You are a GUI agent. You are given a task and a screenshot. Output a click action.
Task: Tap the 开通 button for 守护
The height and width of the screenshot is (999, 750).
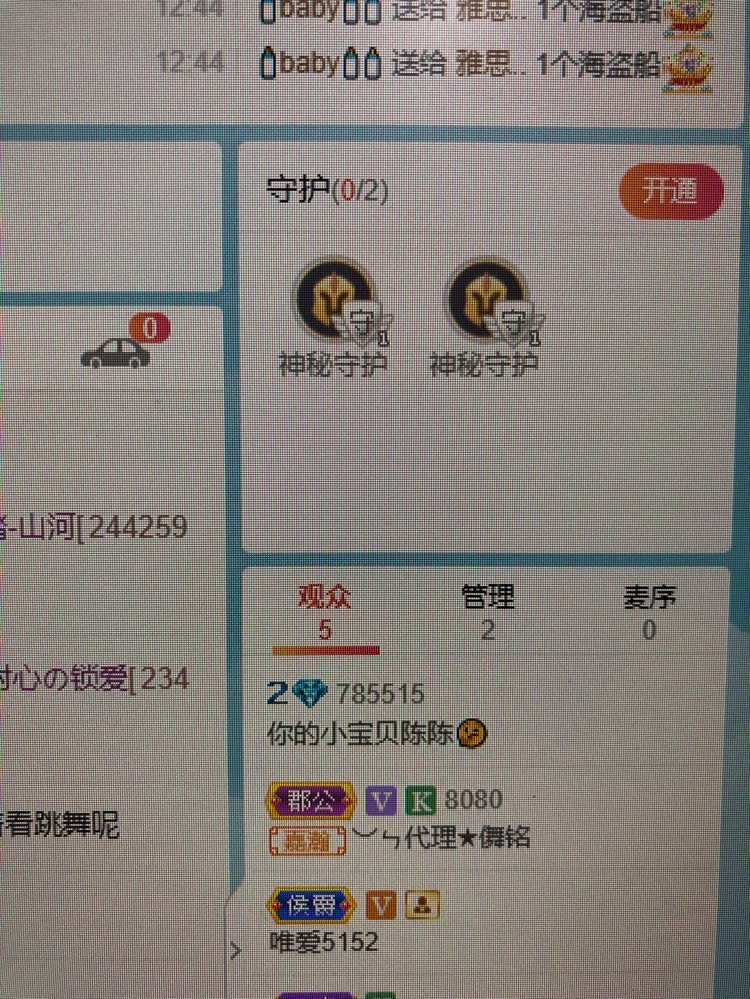point(670,191)
